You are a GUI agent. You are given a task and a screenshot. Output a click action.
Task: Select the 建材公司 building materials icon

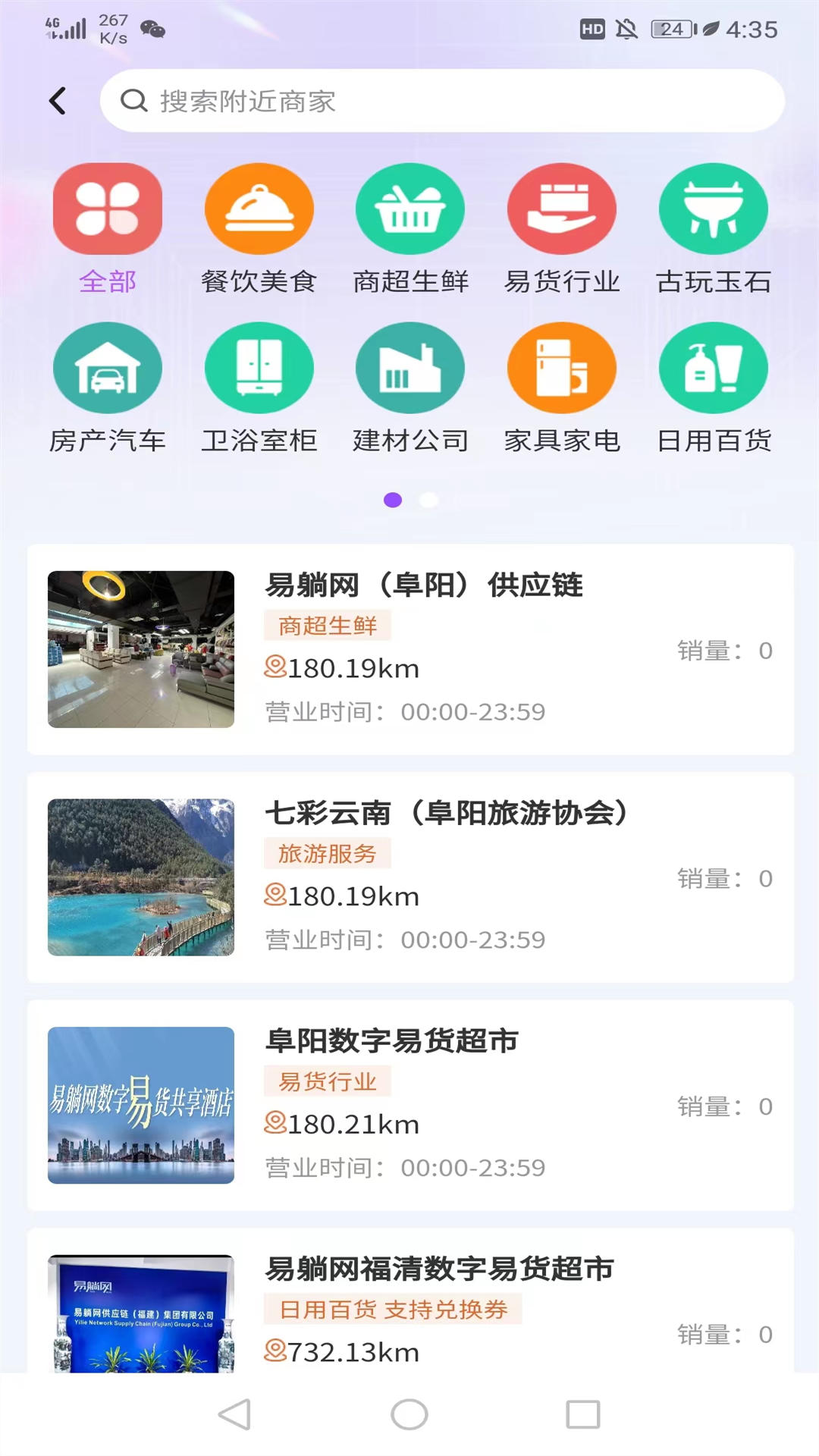pos(410,368)
